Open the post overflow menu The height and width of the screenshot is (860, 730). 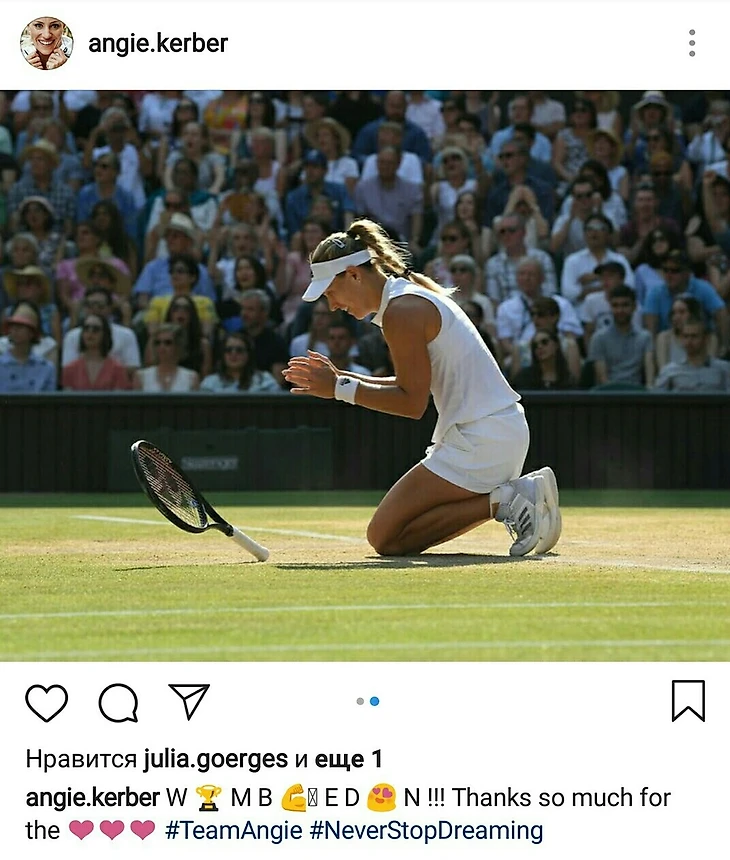(x=692, y=43)
